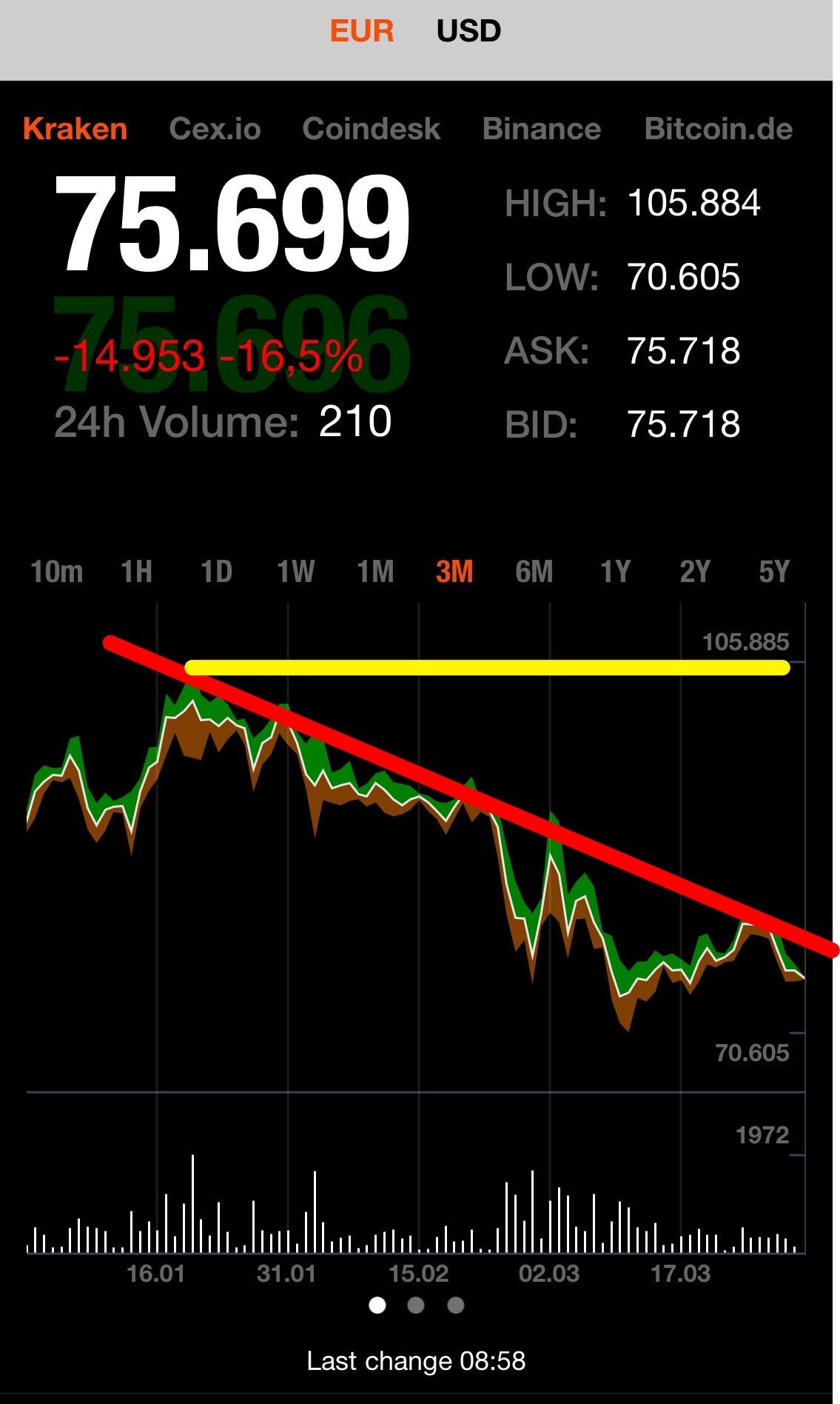Display the 5Y chart
Screen dimensions: 840x1404
pyautogui.click(x=774, y=572)
